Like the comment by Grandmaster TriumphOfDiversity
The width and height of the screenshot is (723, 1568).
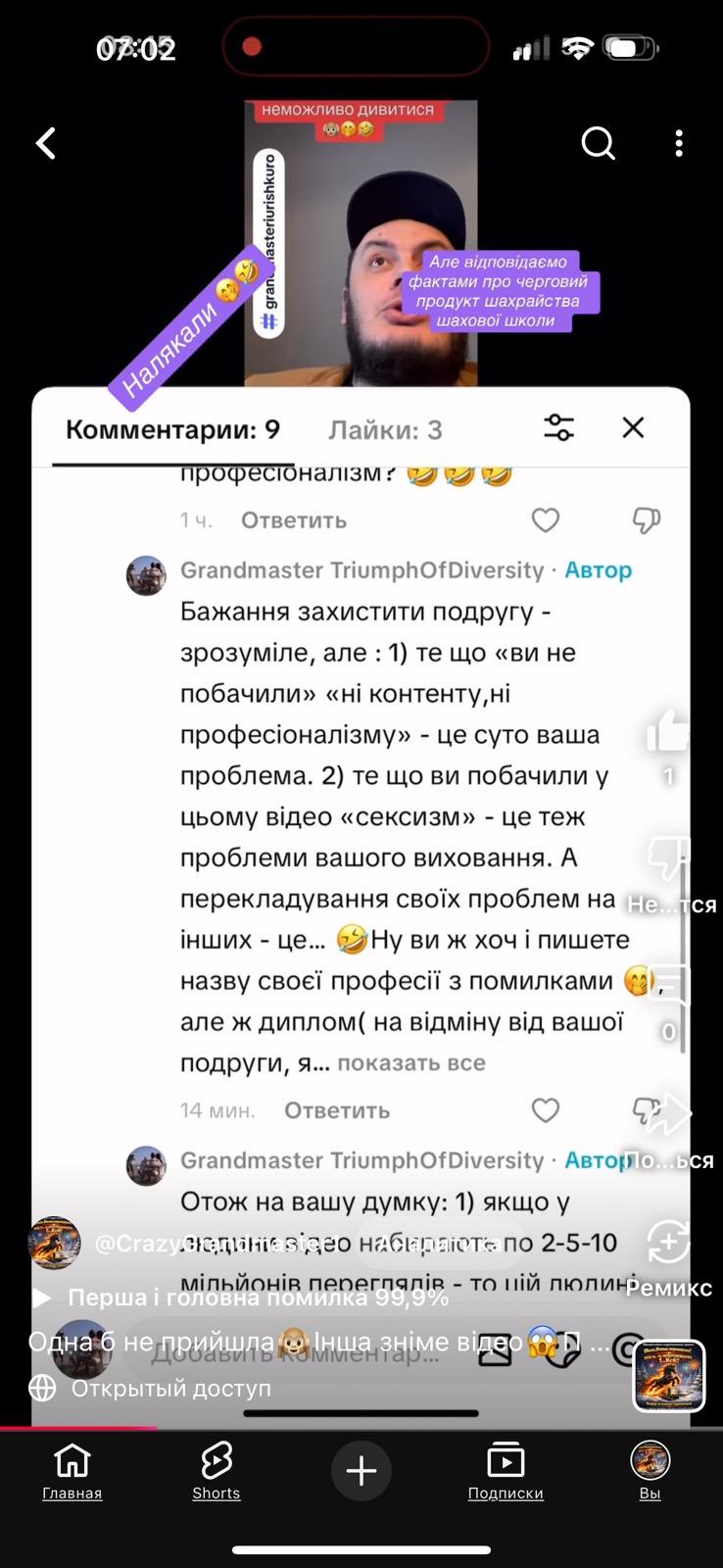(x=546, y=1110)
